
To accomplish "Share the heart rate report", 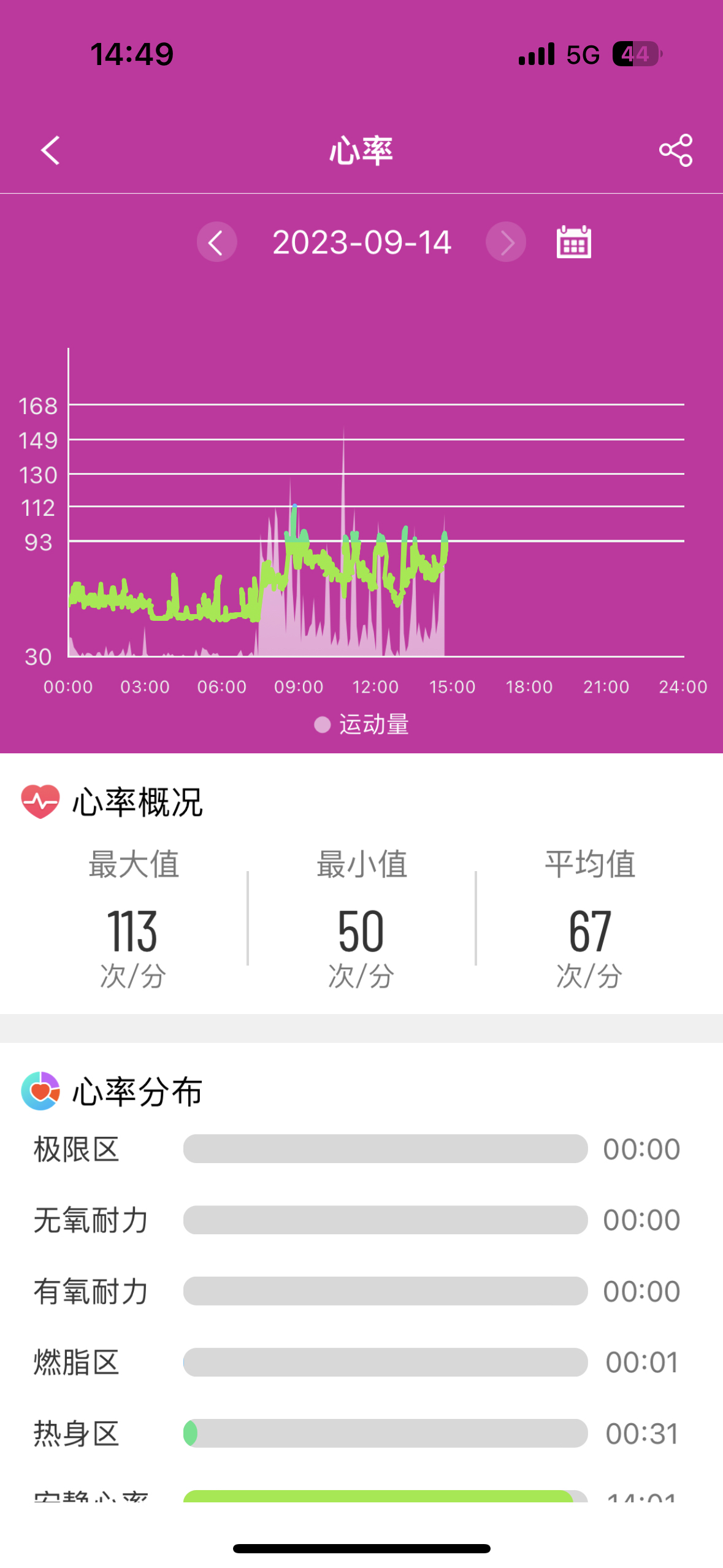I will click(x=675, y=150).
